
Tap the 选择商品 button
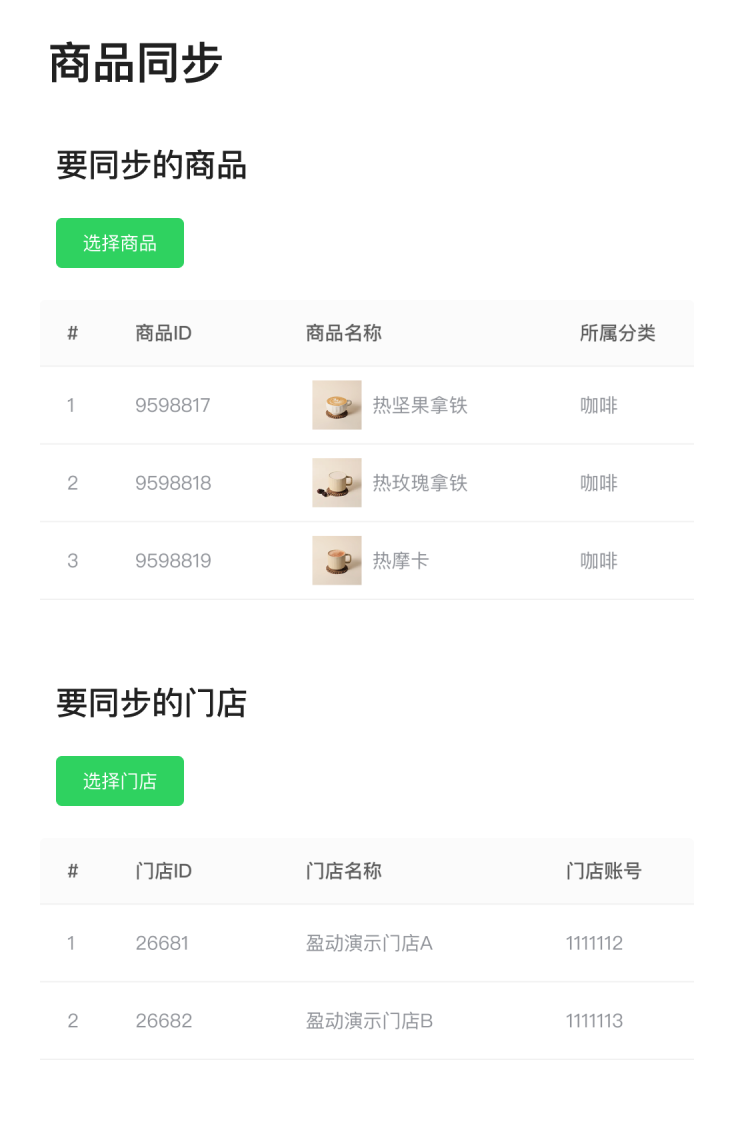pos(120,243)
